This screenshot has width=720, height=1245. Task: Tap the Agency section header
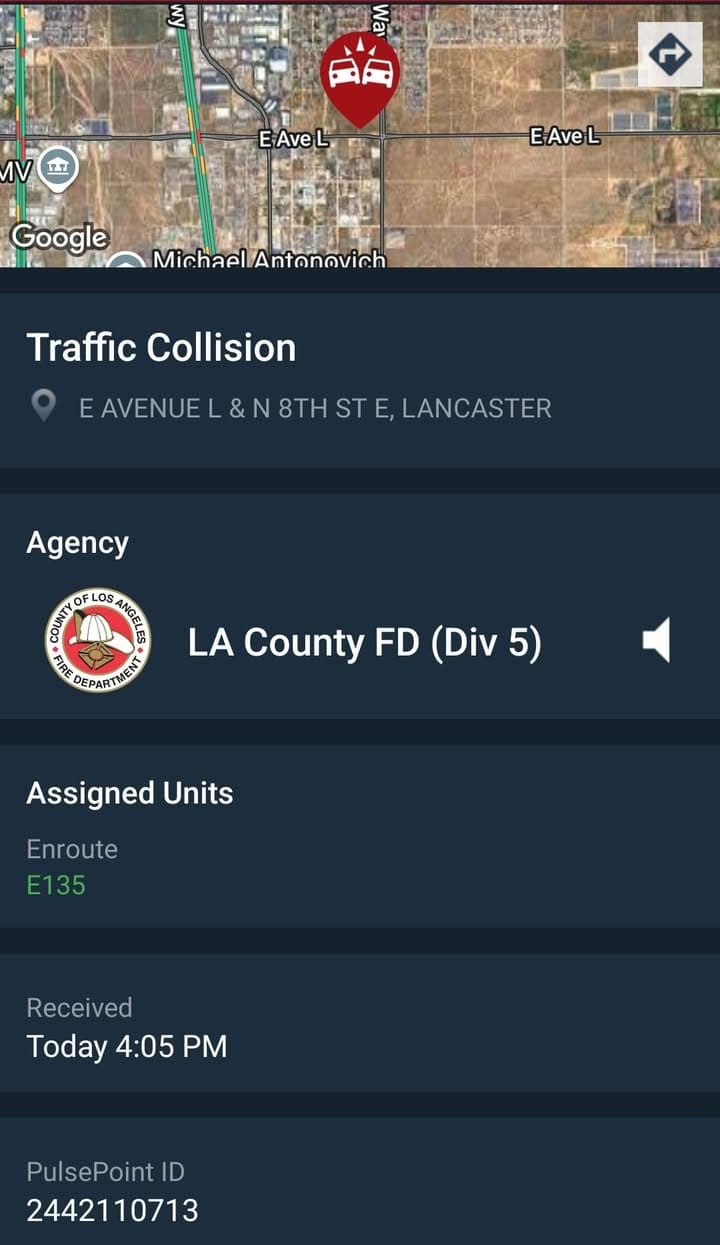click(x=78, y=541)
